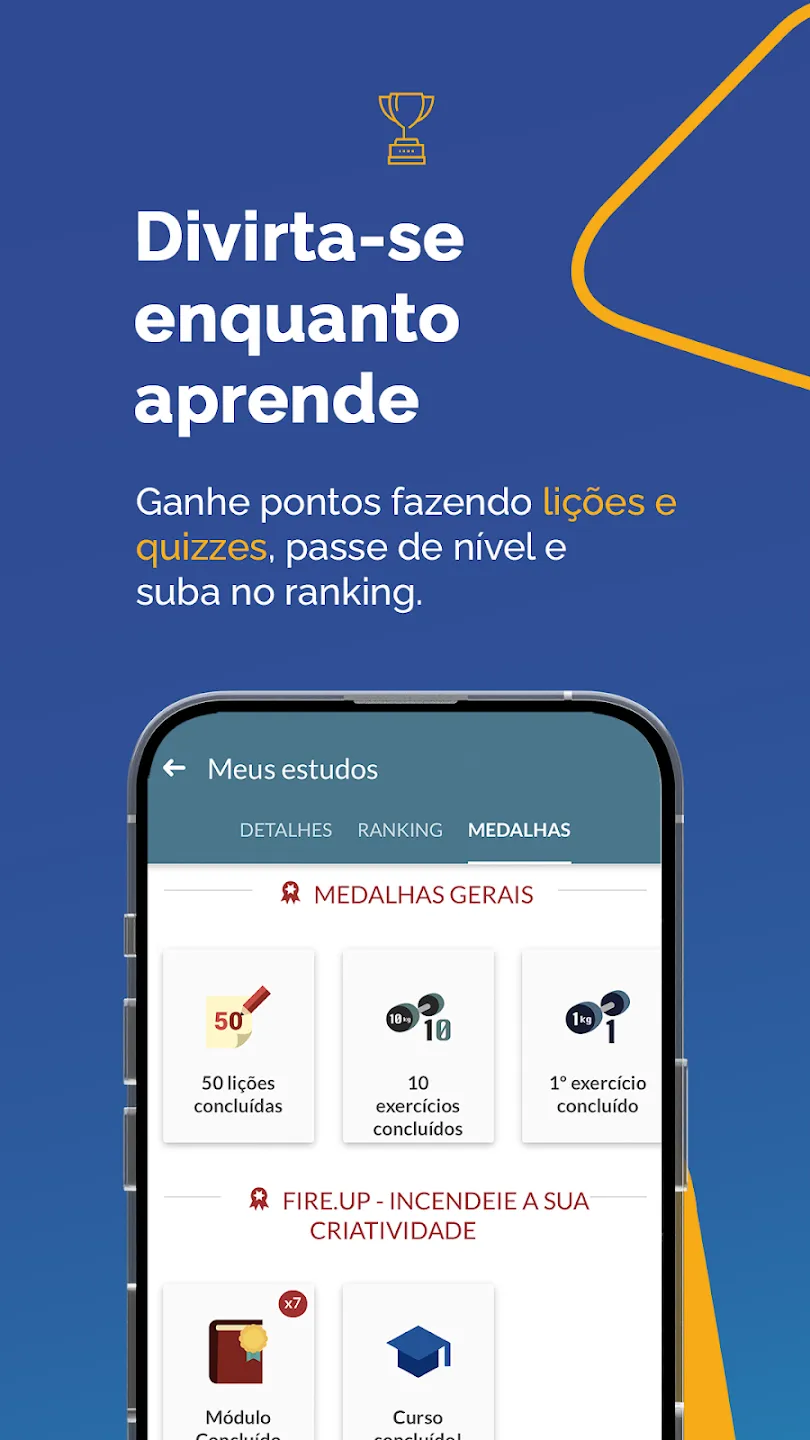The image size is (810, 1440).
Task: Select the x7 badge on the Módulo medal
Action: pyautogui.click(x=291, y=1303)
